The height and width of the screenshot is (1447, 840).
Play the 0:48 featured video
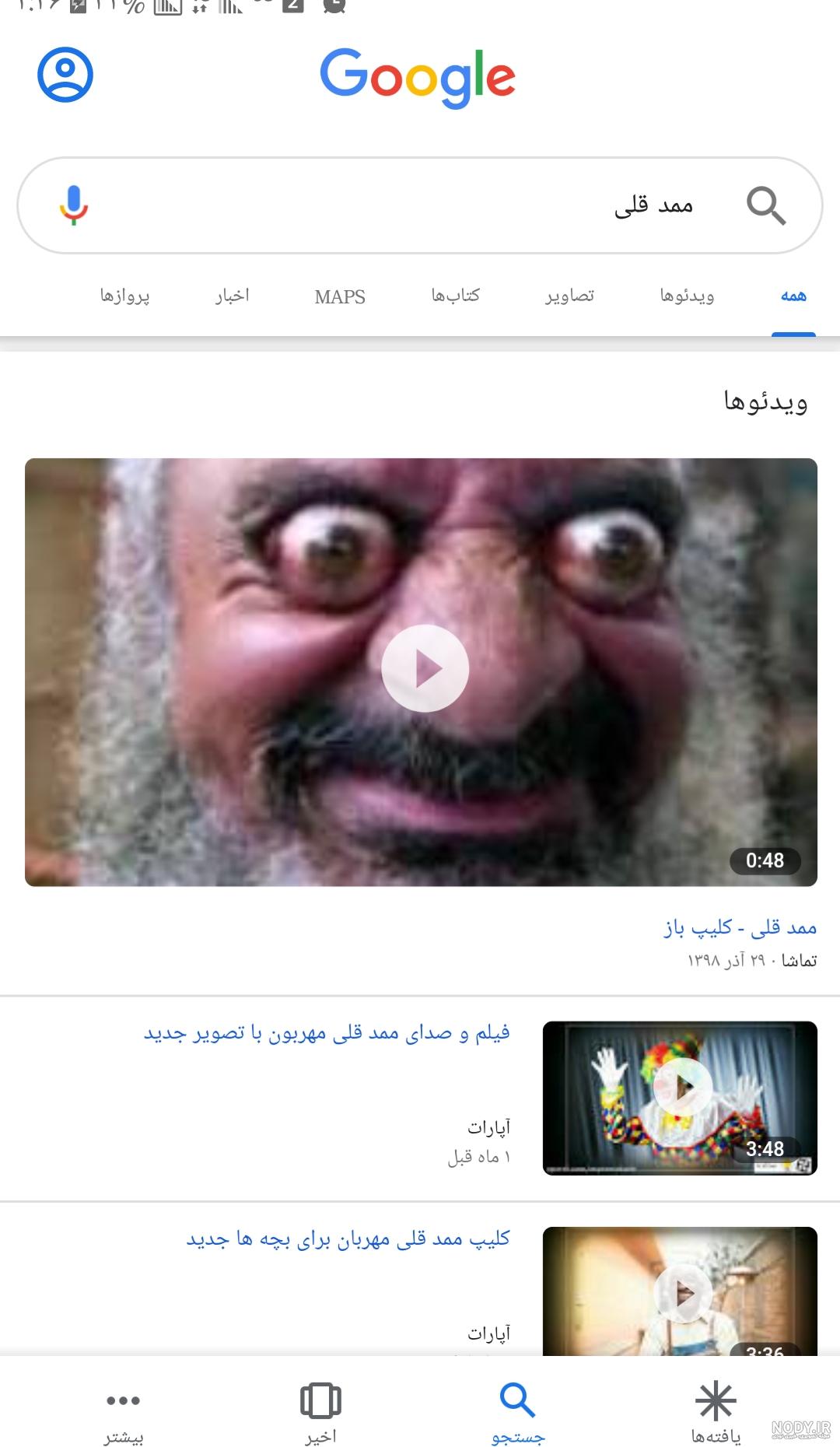point(425,668)
